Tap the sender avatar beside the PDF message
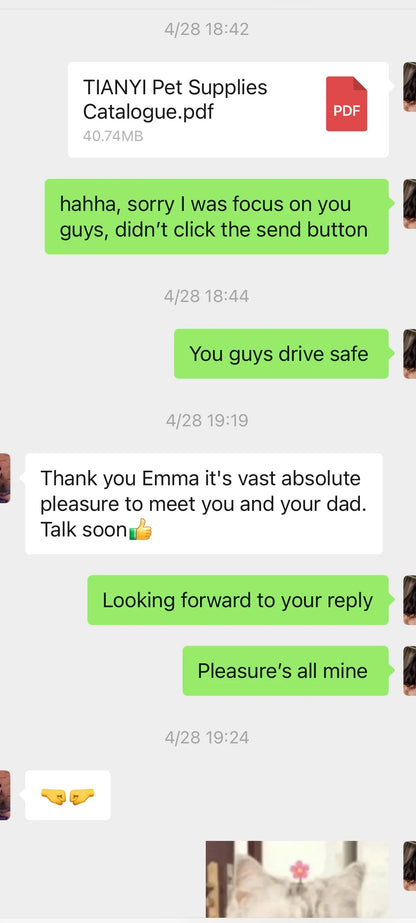The height and width of the screenshot is (923, 416). pos(410,87)
